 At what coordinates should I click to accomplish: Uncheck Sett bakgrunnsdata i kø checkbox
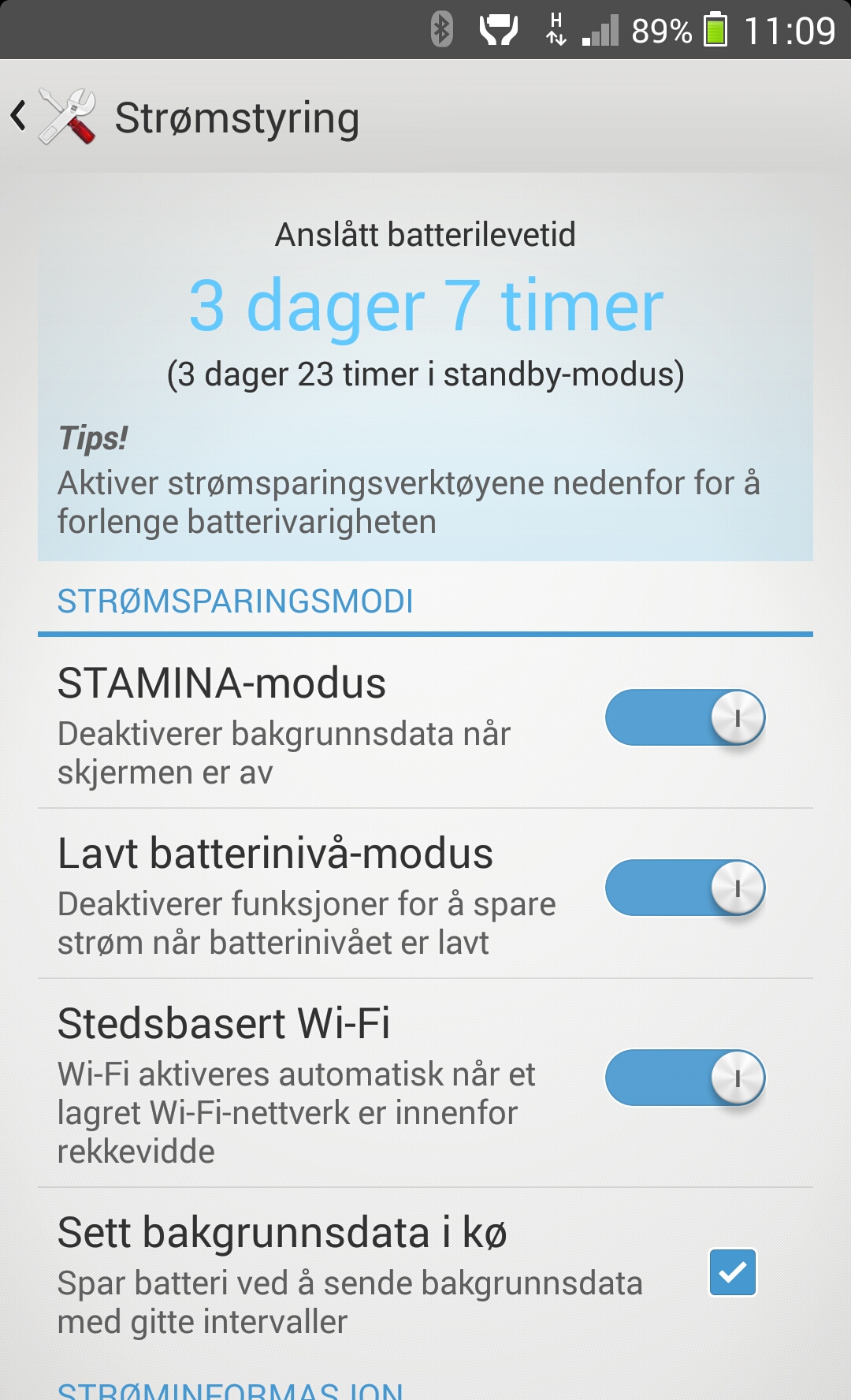[x=733, y=1272]
